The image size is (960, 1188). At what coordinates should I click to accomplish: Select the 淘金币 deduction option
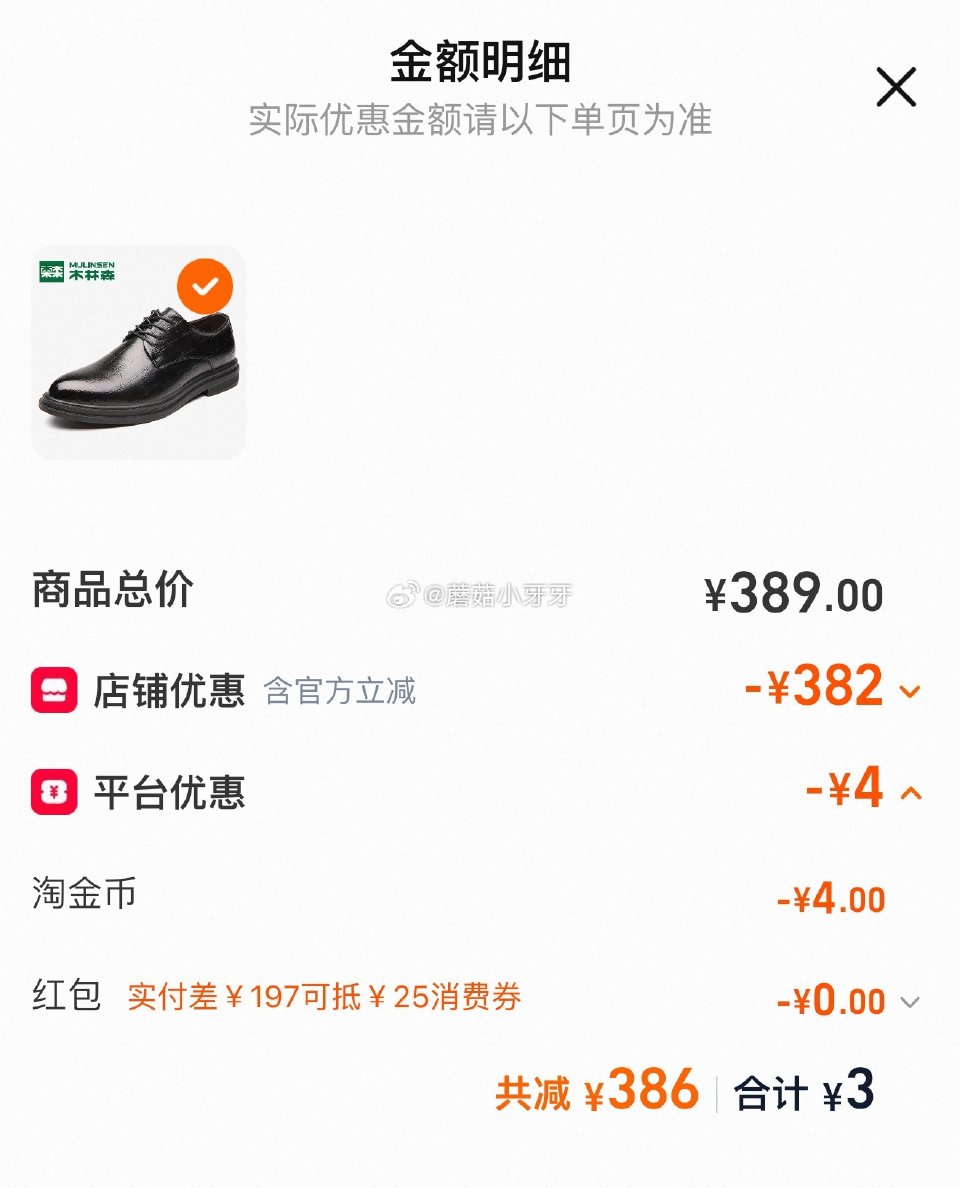tap(66, 899)
